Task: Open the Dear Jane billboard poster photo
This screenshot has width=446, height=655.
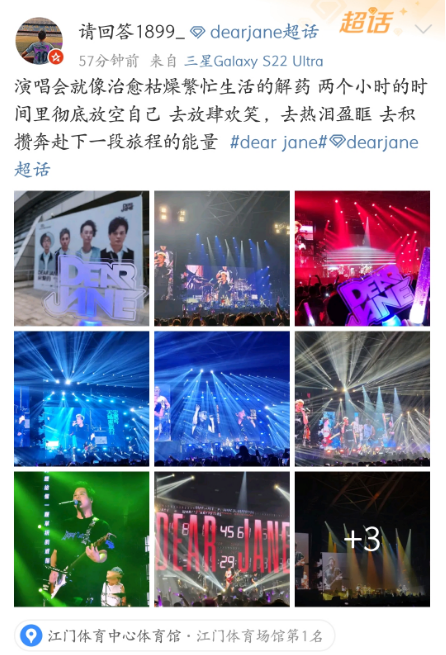Action: [81, 258]
